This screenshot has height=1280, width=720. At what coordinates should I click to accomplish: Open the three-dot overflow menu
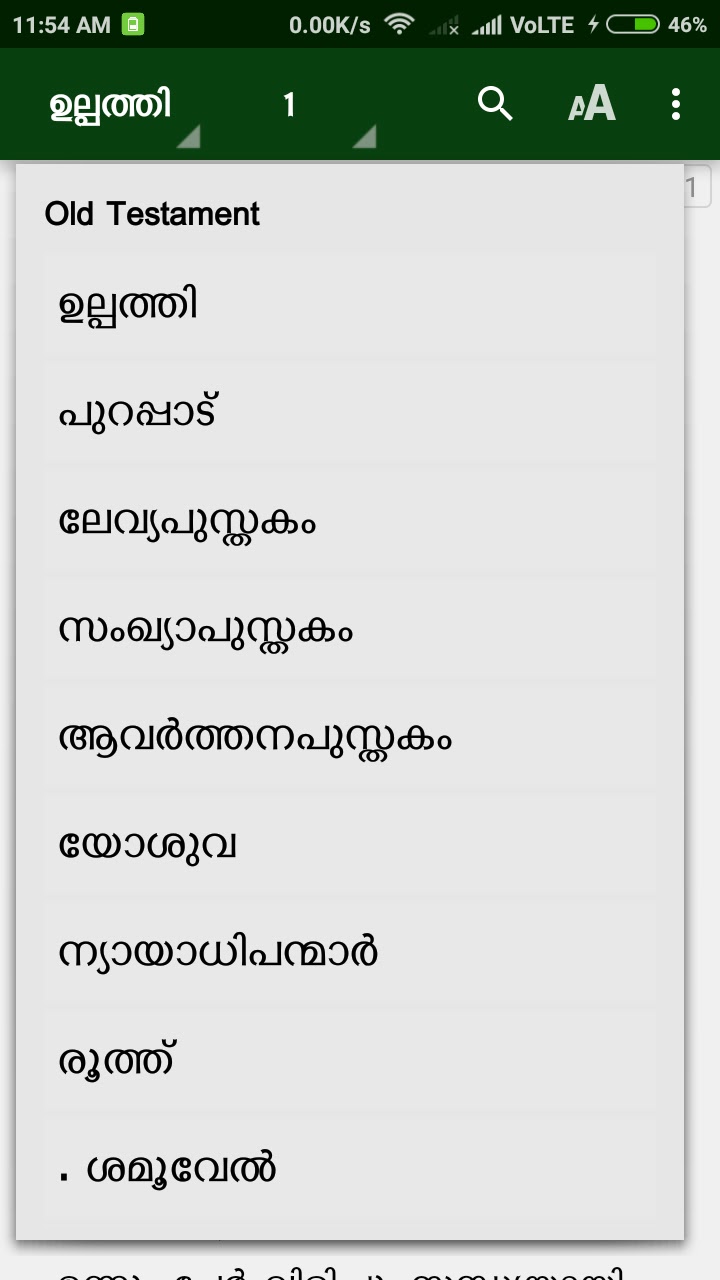click(676, 104)
